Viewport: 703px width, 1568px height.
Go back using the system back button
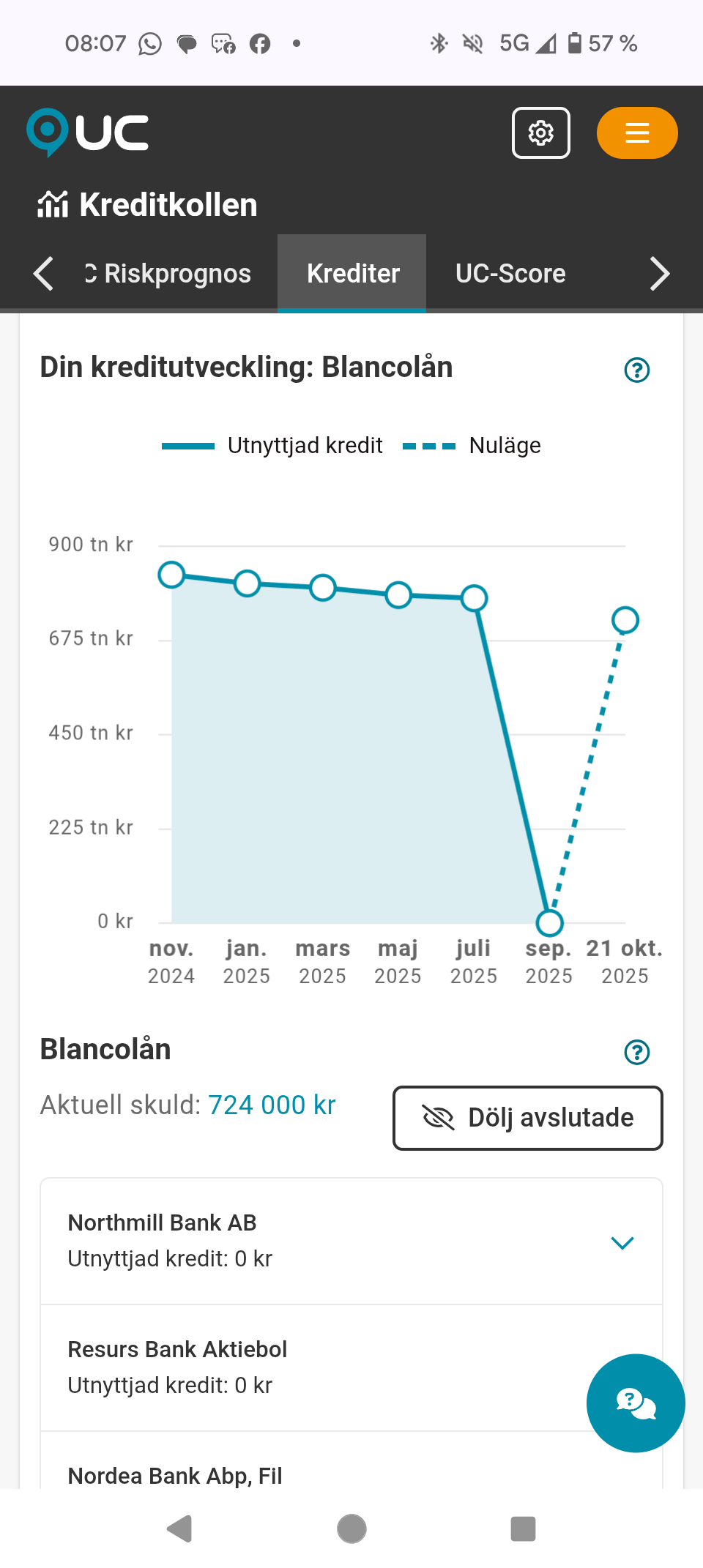pyautogui.click(x=179, y=1528)
